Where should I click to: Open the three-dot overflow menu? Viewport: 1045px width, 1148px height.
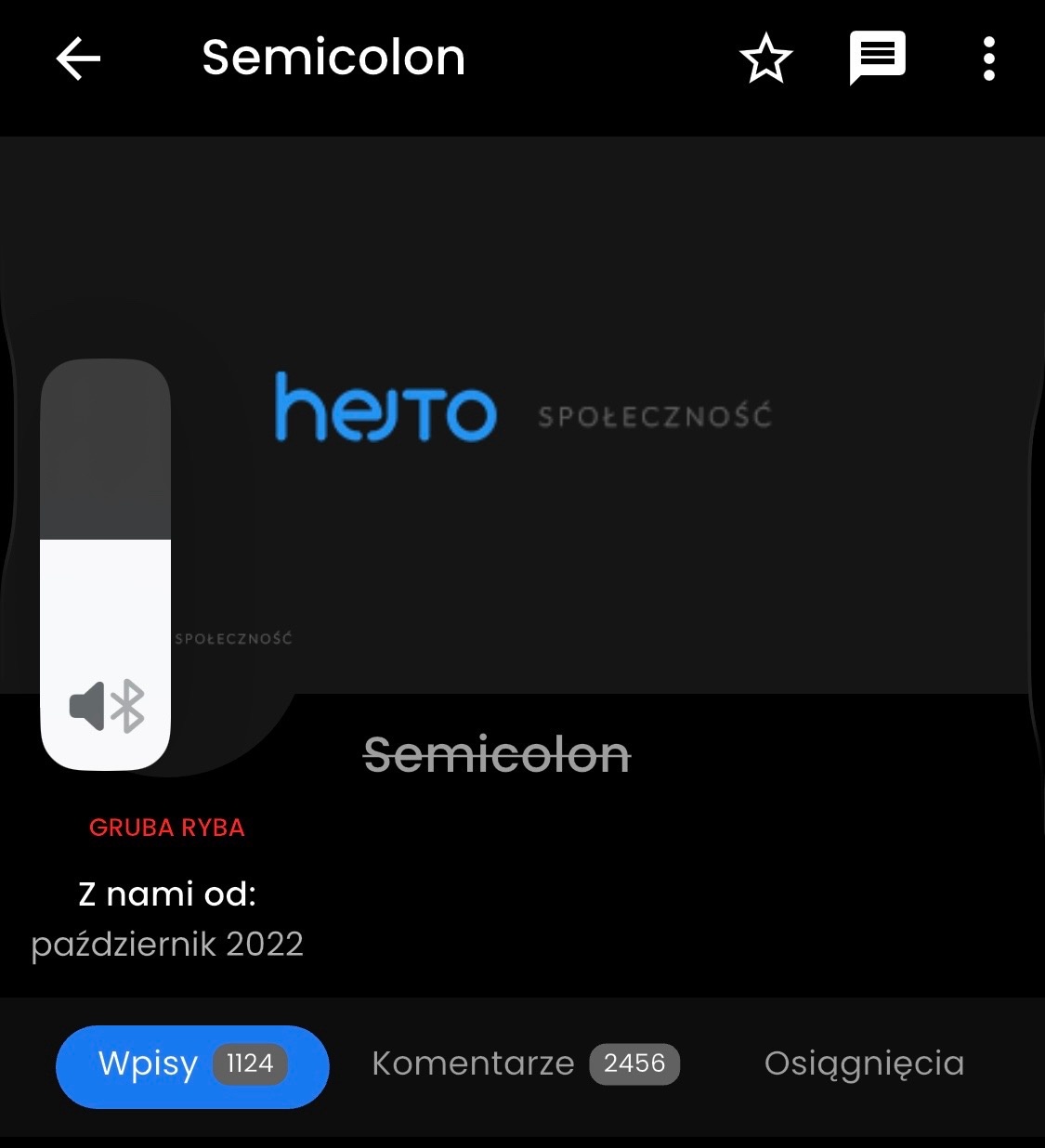988,59
